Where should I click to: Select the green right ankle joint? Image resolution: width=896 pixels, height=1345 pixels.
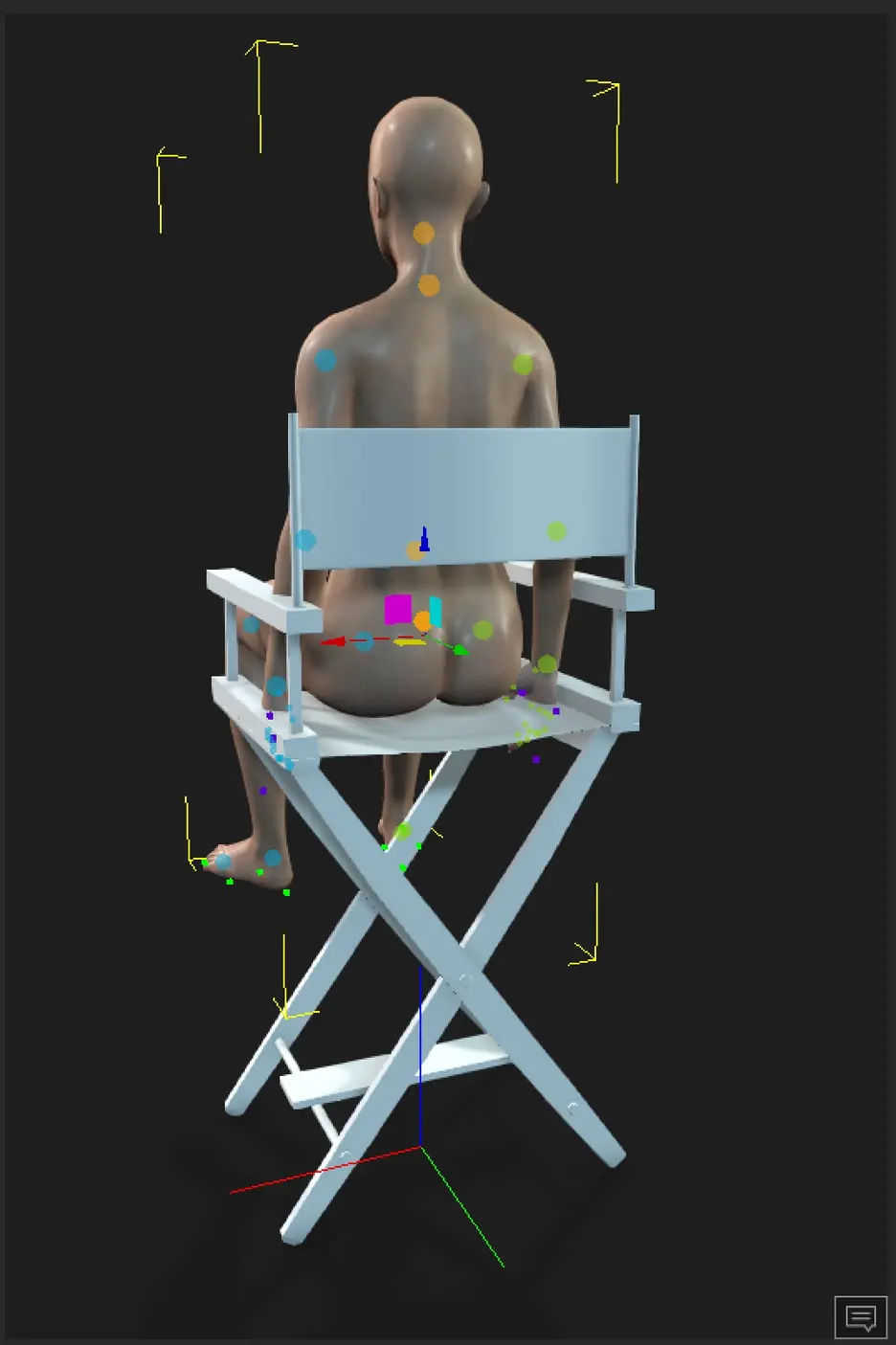pyautogui.click(x=403, y=831)
